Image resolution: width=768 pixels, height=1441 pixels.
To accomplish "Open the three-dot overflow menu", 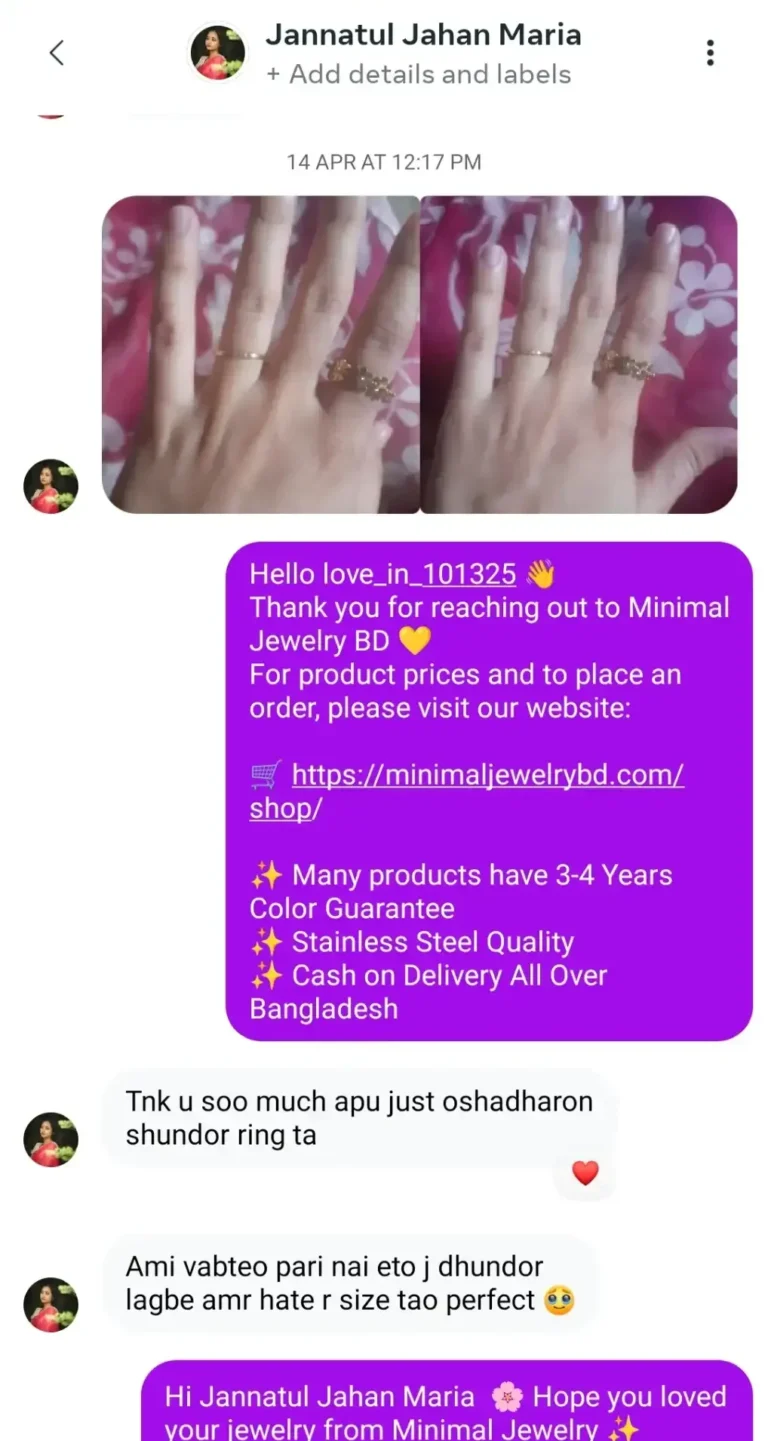I will pos(710,53).
